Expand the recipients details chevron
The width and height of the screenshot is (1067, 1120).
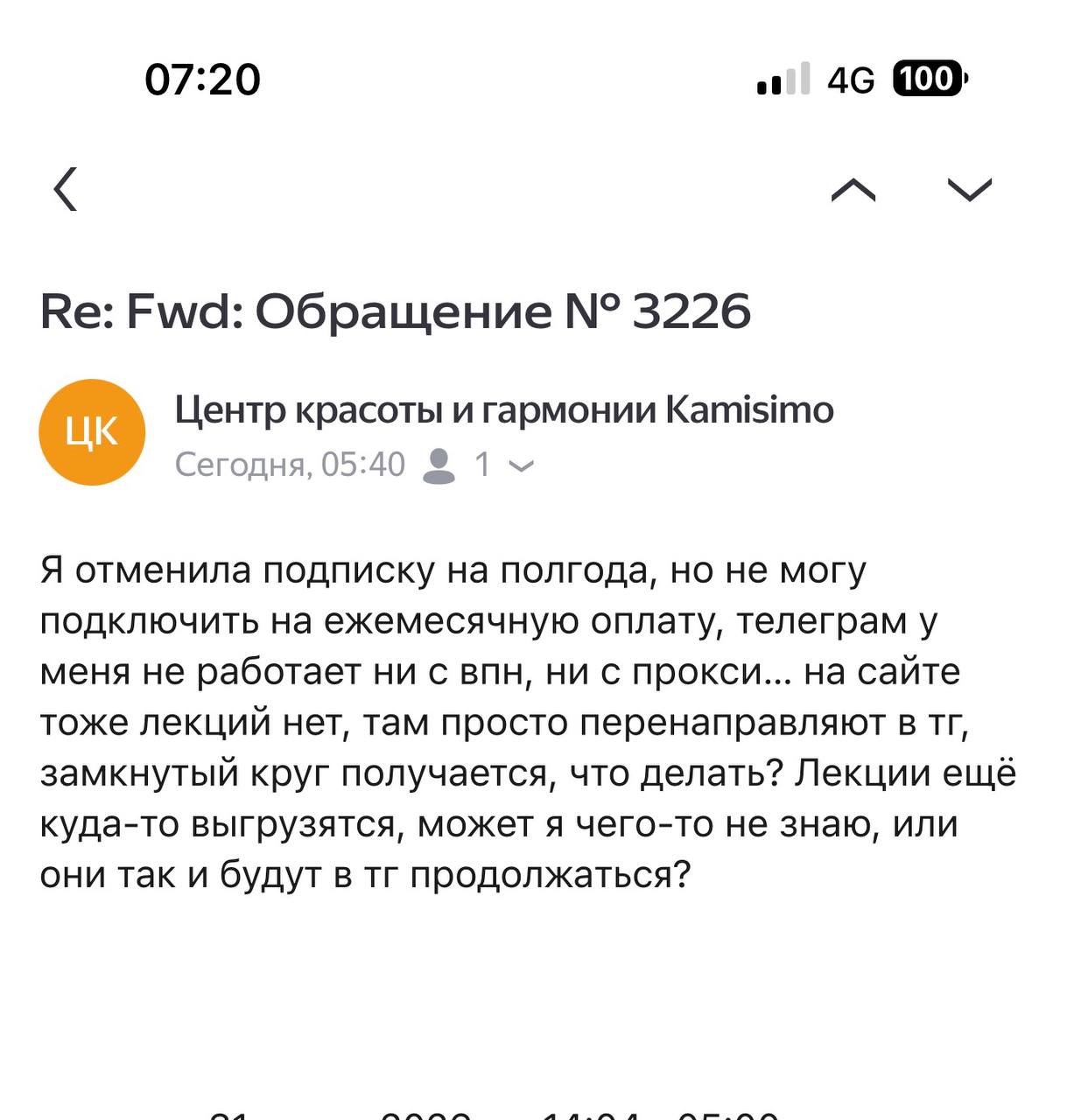pos(522,466)
